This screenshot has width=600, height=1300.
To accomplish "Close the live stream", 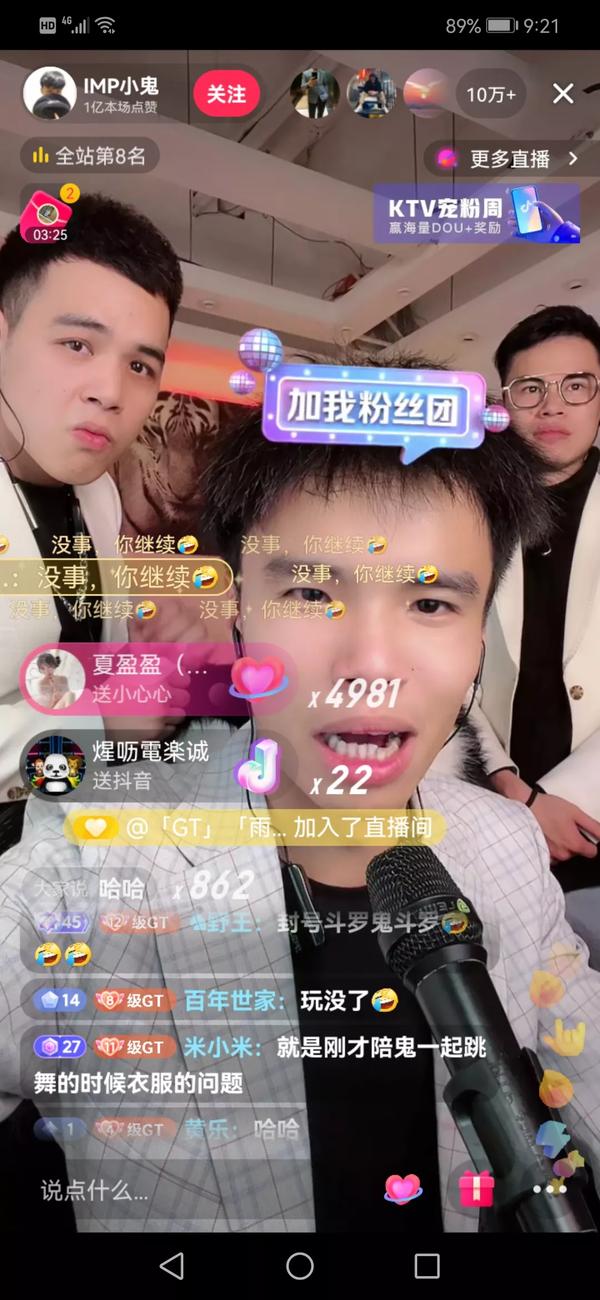I will pos(563,94).
